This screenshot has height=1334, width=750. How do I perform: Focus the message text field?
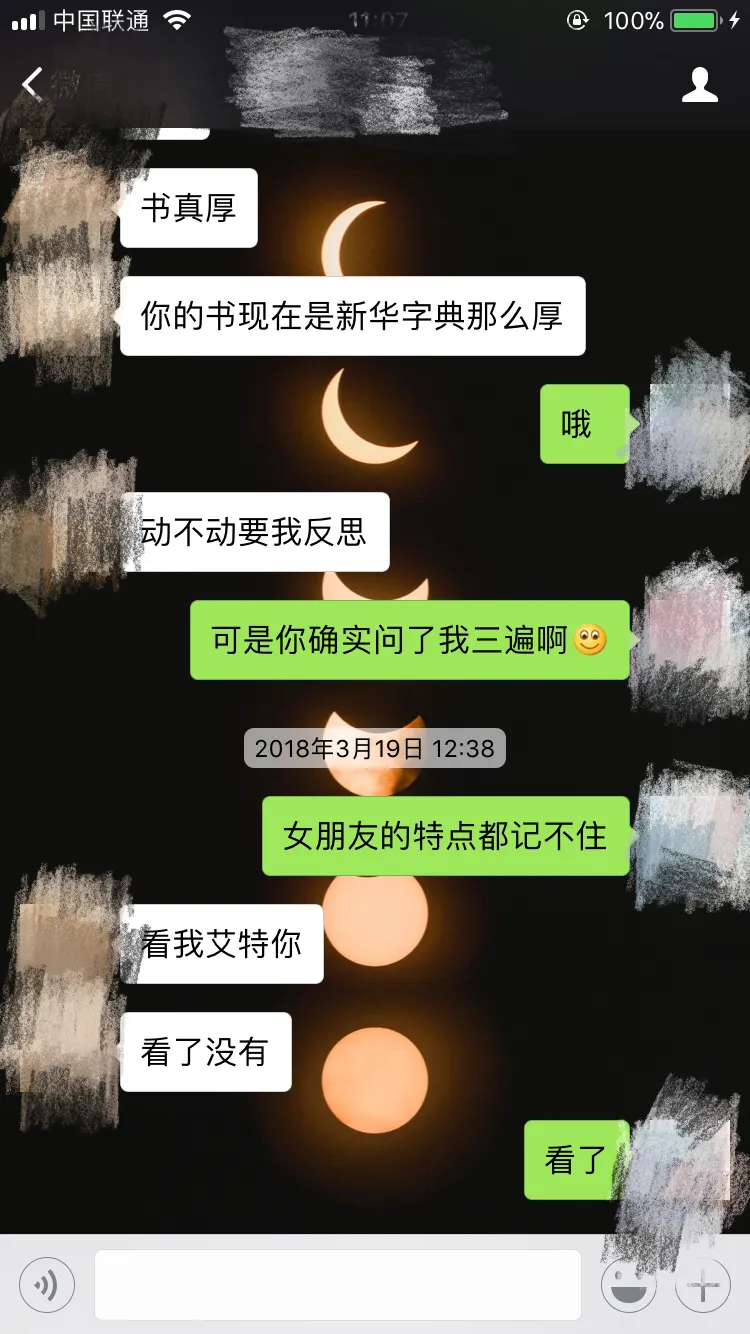click(338, 1285)
